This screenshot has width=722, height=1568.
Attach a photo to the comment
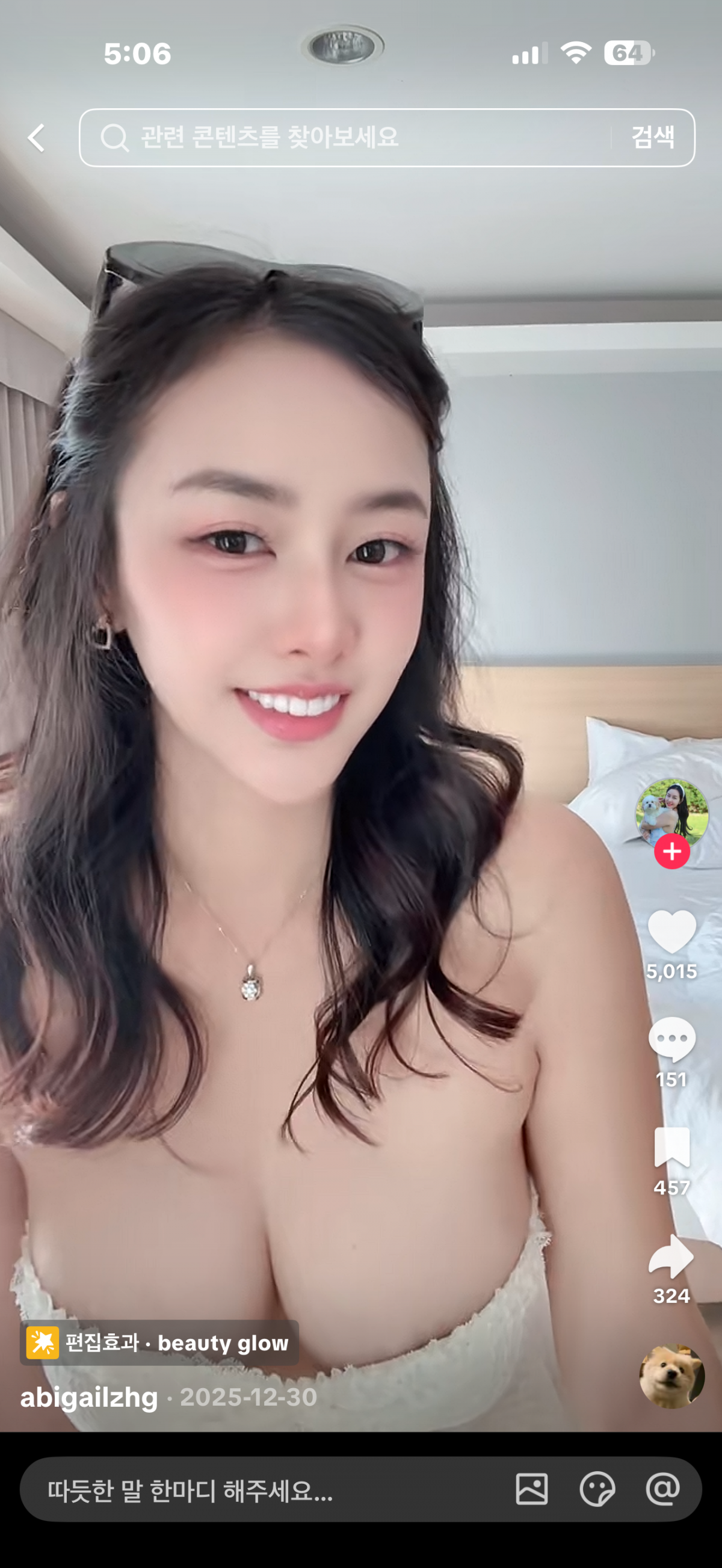tap(531, 1489)
